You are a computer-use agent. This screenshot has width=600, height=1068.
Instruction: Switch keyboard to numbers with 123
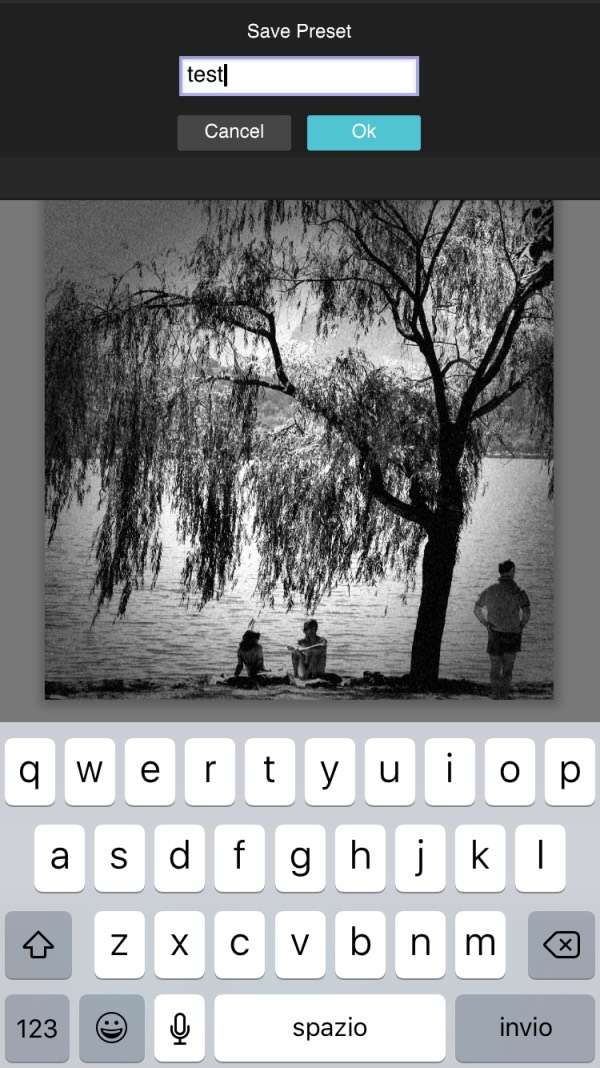37,1027
